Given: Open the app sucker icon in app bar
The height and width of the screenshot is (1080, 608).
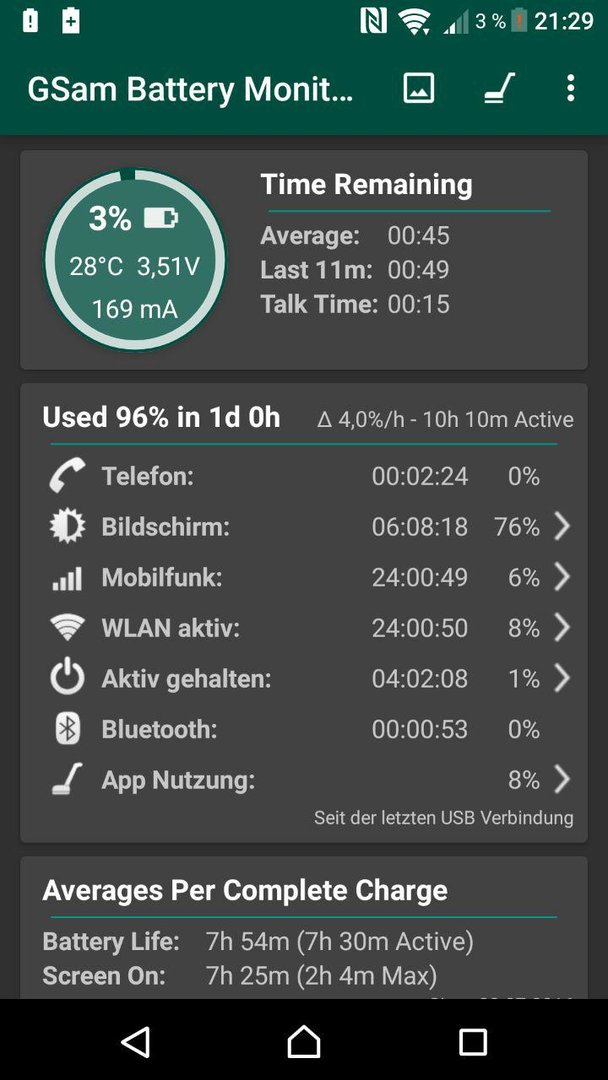Looking at the screenshot, I should [499, 88].
